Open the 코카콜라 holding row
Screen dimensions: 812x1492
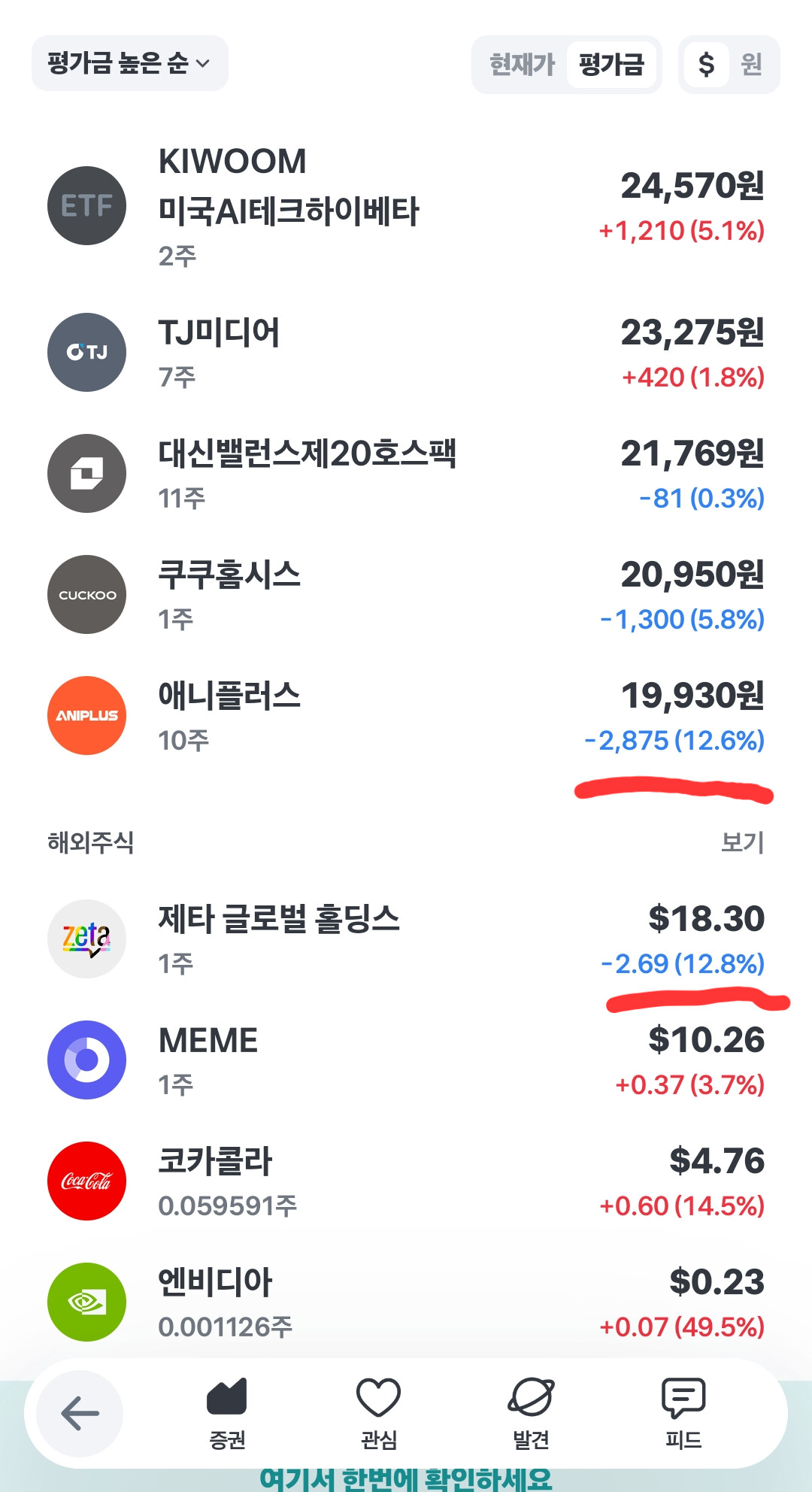pyautogui.click(x=406, y=1181)
